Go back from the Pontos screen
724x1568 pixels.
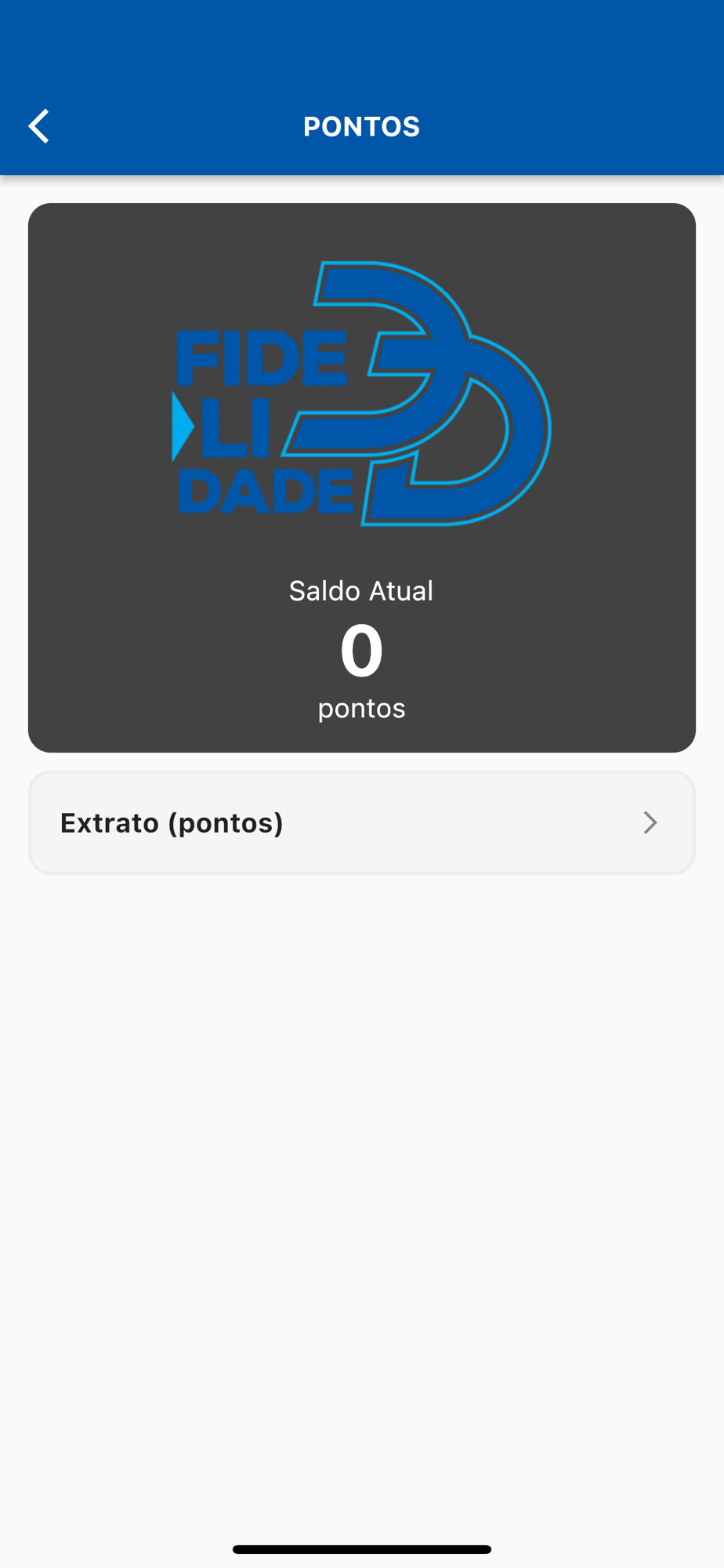point(38,126)
